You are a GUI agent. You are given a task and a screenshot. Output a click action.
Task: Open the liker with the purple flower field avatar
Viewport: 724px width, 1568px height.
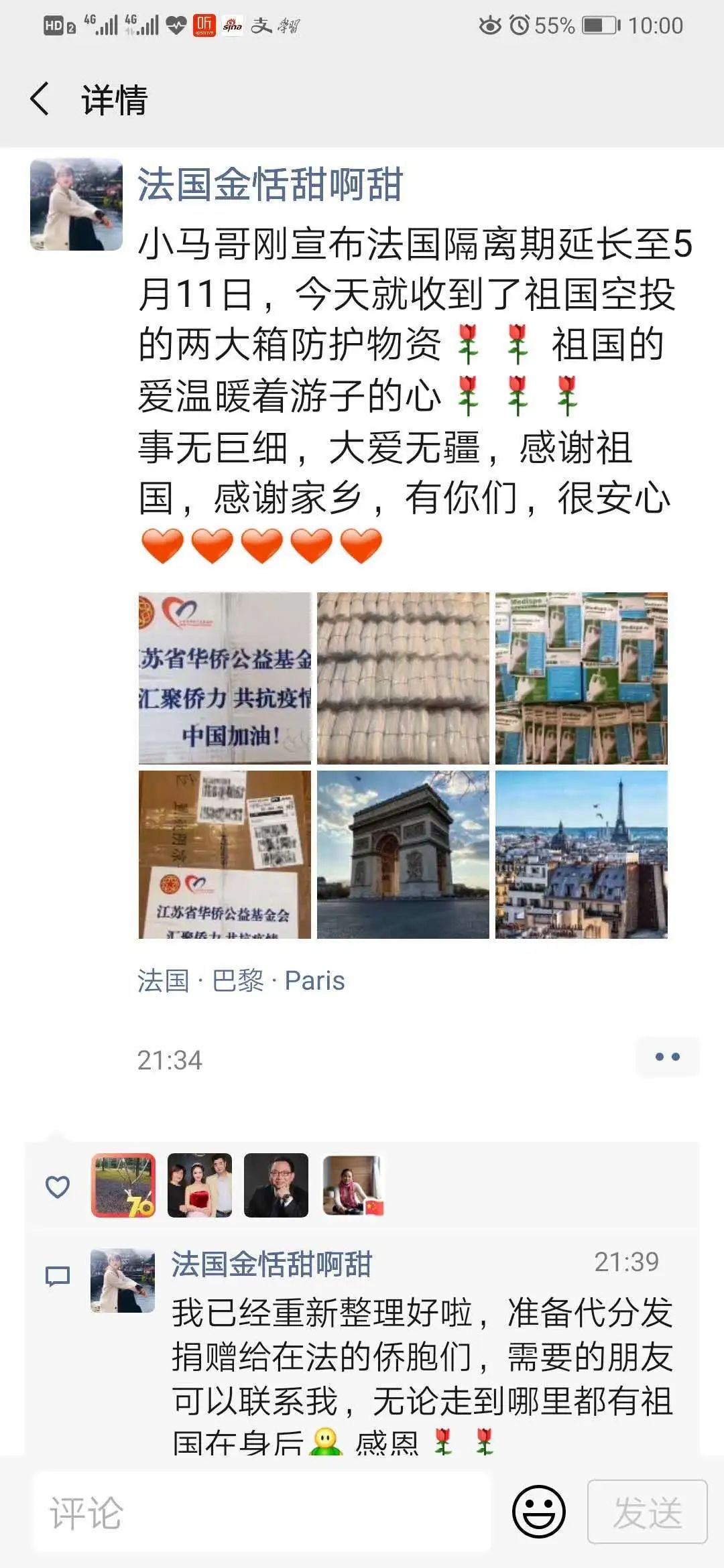(x=123, y=1185)
